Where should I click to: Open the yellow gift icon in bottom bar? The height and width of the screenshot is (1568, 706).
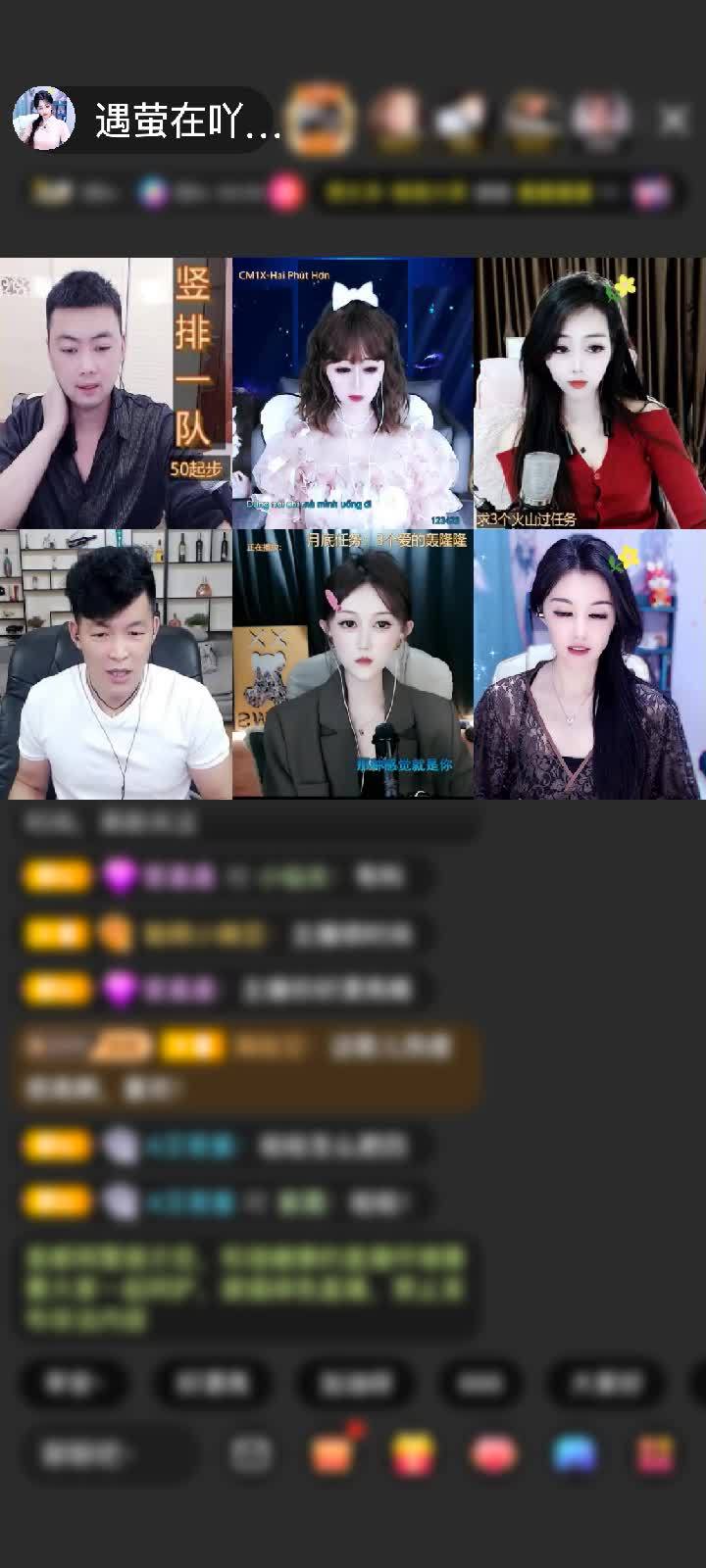[413, 1454]
